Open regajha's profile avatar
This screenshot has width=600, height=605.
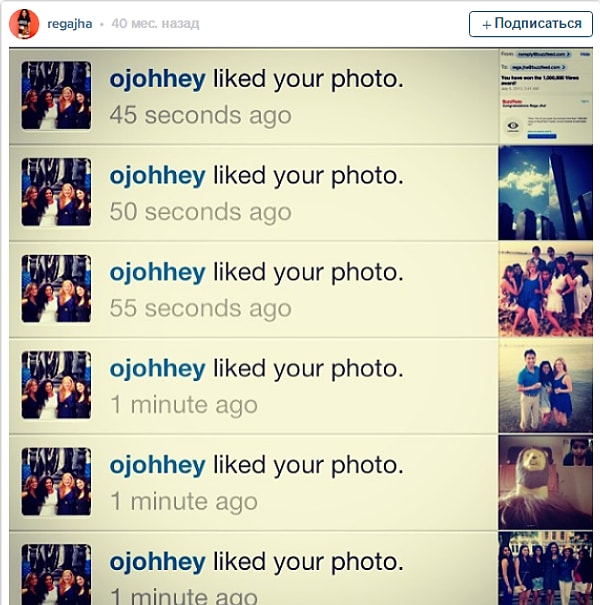[24, 23]
